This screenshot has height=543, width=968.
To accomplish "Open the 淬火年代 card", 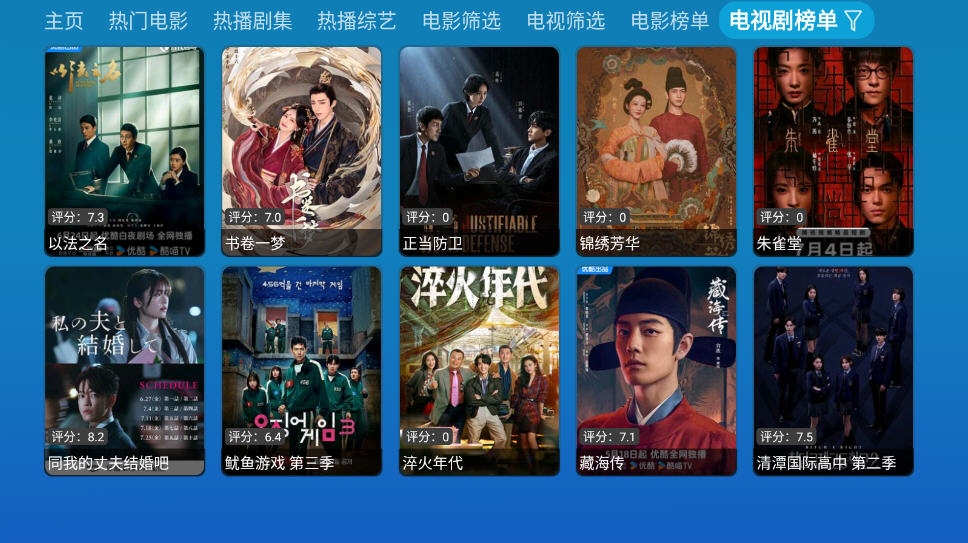I will tap(479, 370).
